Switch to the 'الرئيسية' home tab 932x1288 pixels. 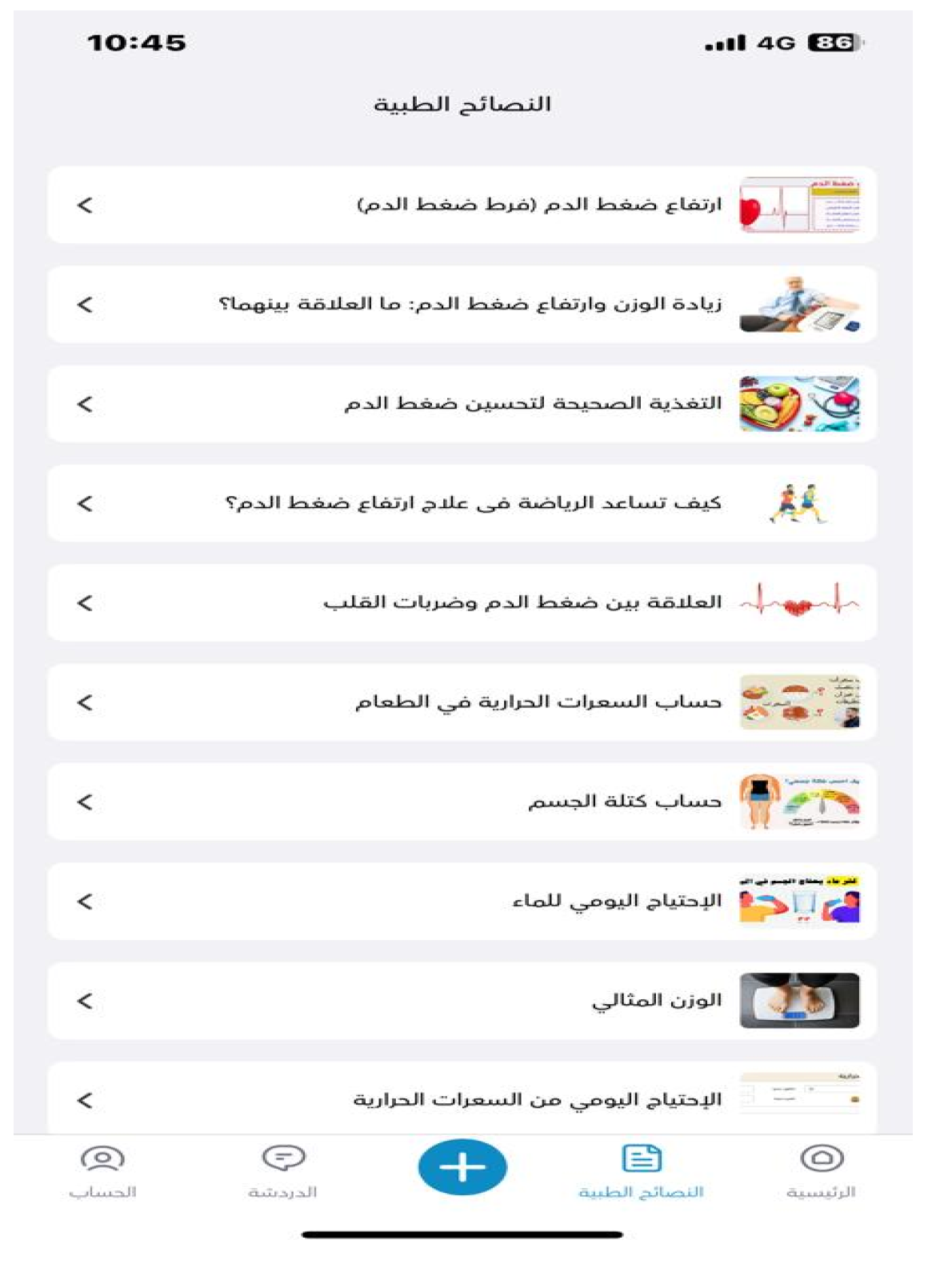[x=821, y=1171]
